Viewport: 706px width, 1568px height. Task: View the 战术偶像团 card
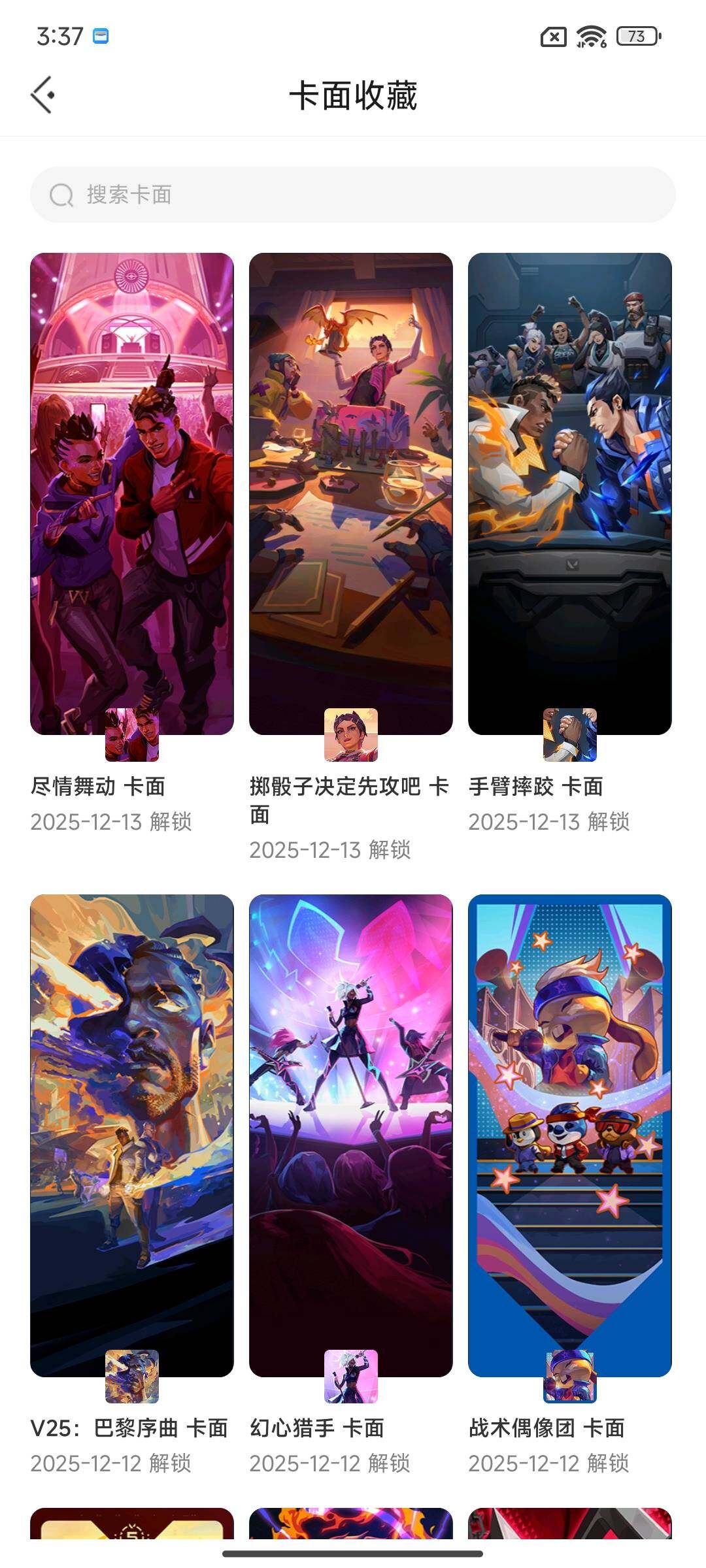pyautogui.click(x=570, y=1135)
